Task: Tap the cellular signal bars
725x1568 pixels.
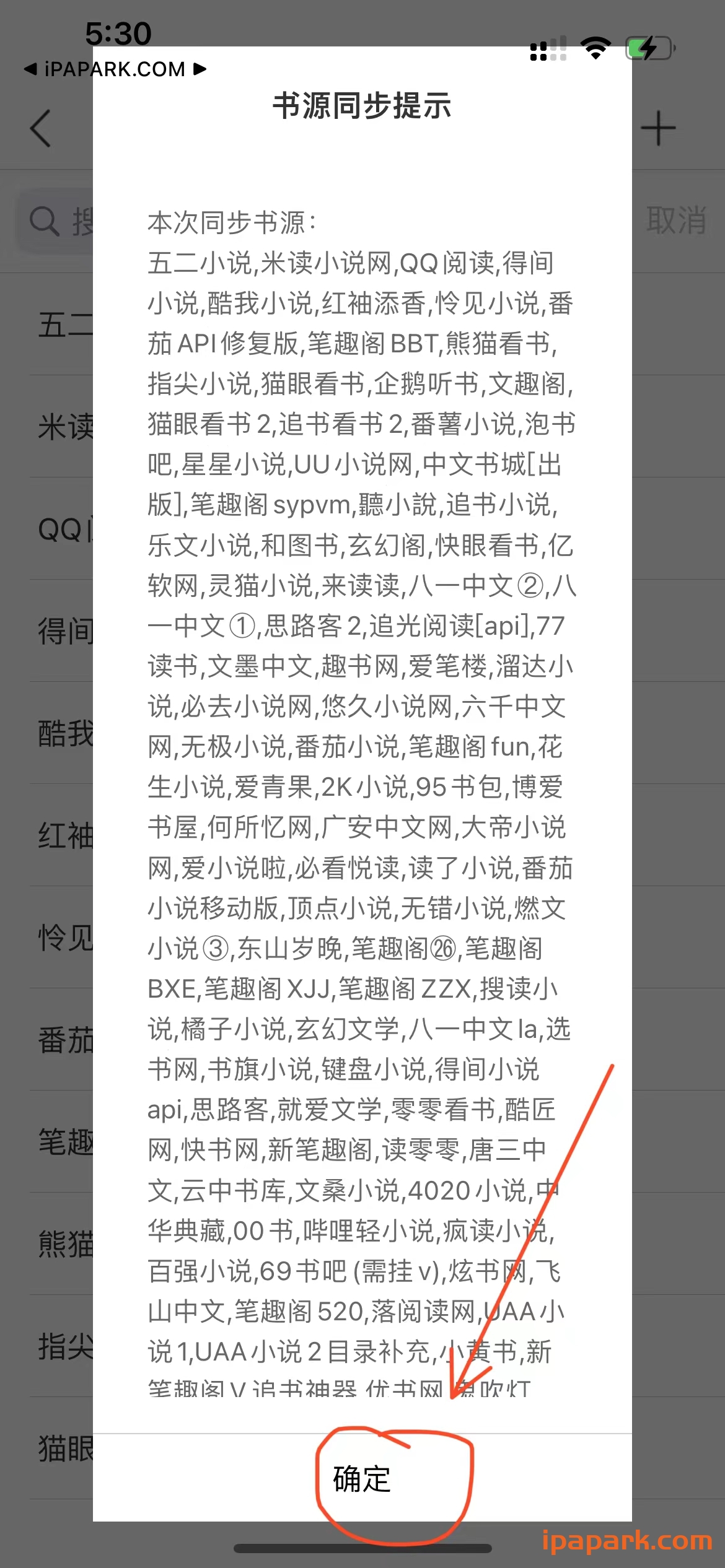Action: tap(548, 50)
